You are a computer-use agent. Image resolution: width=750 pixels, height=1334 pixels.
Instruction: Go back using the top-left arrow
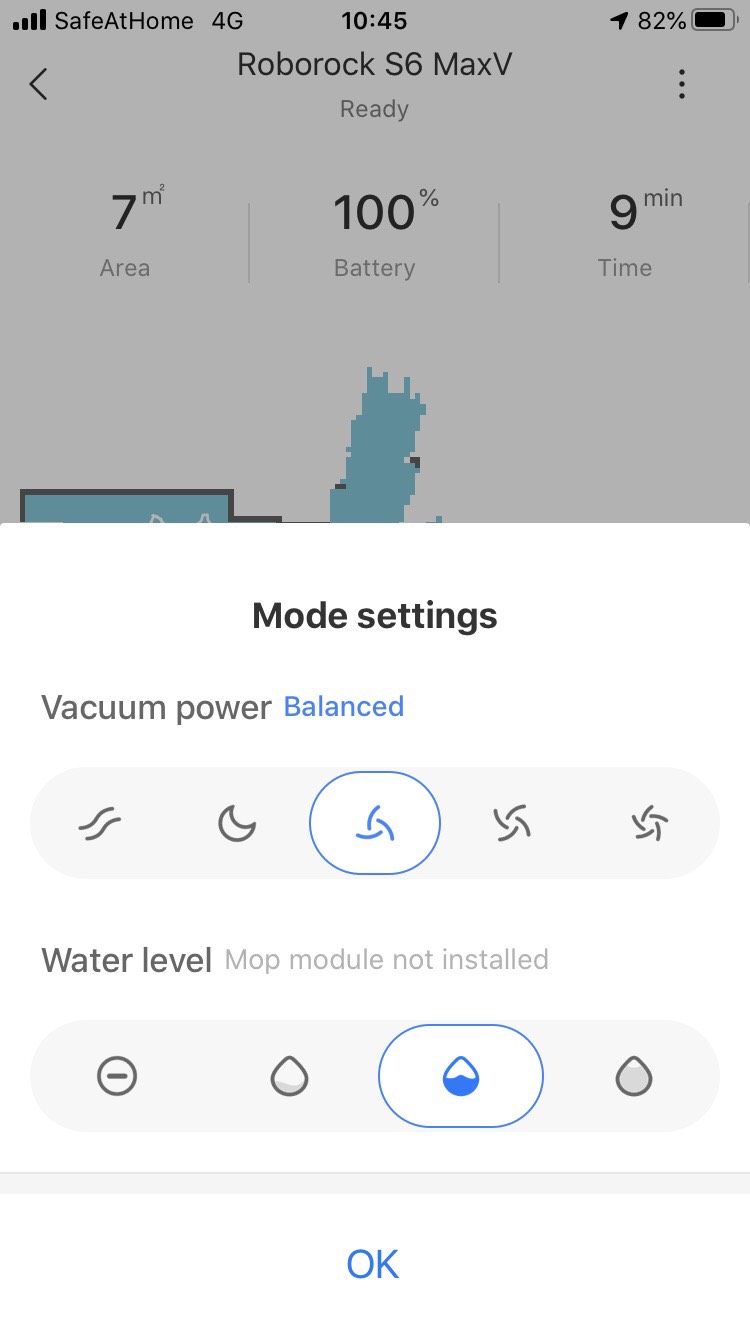[x=38, y=84]
